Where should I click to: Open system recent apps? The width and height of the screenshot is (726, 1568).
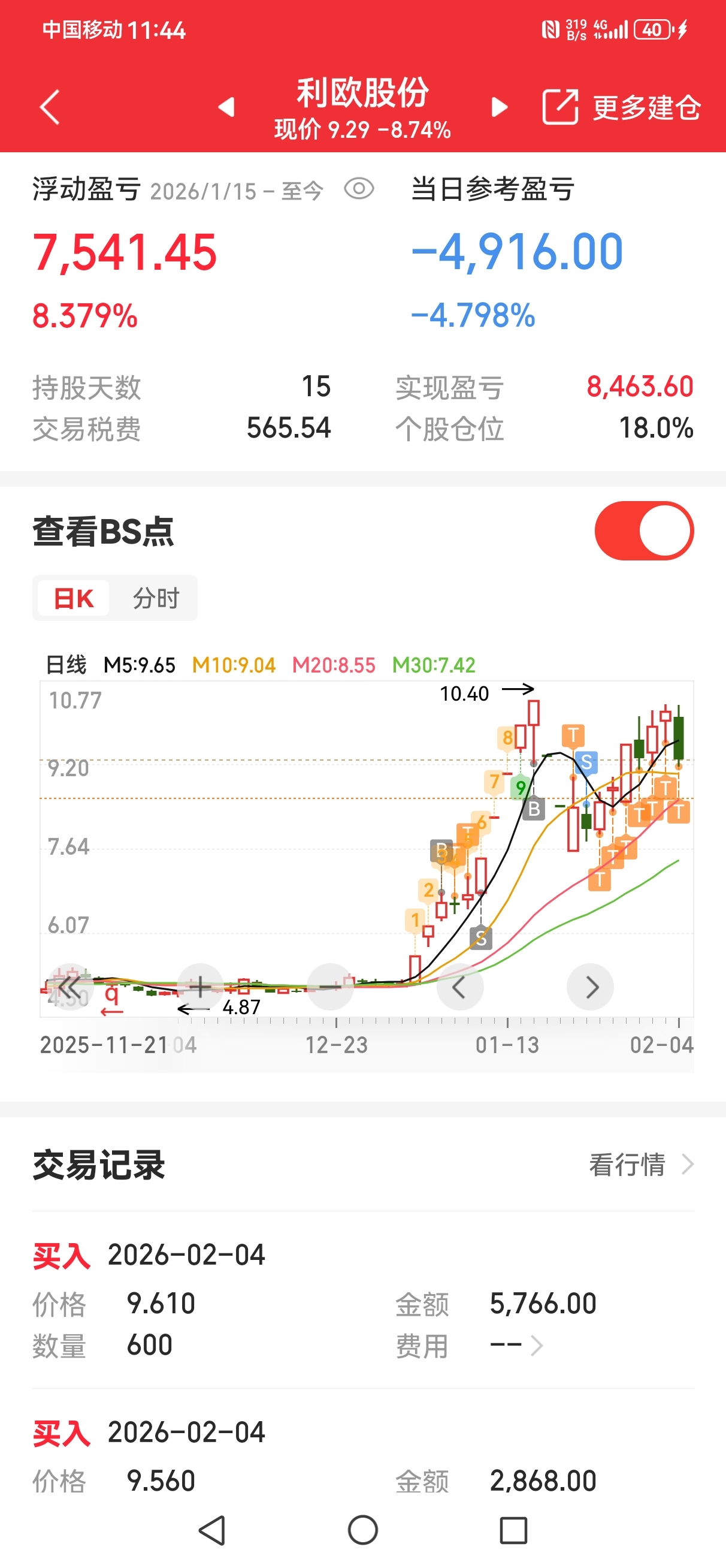pos(513,1530)
